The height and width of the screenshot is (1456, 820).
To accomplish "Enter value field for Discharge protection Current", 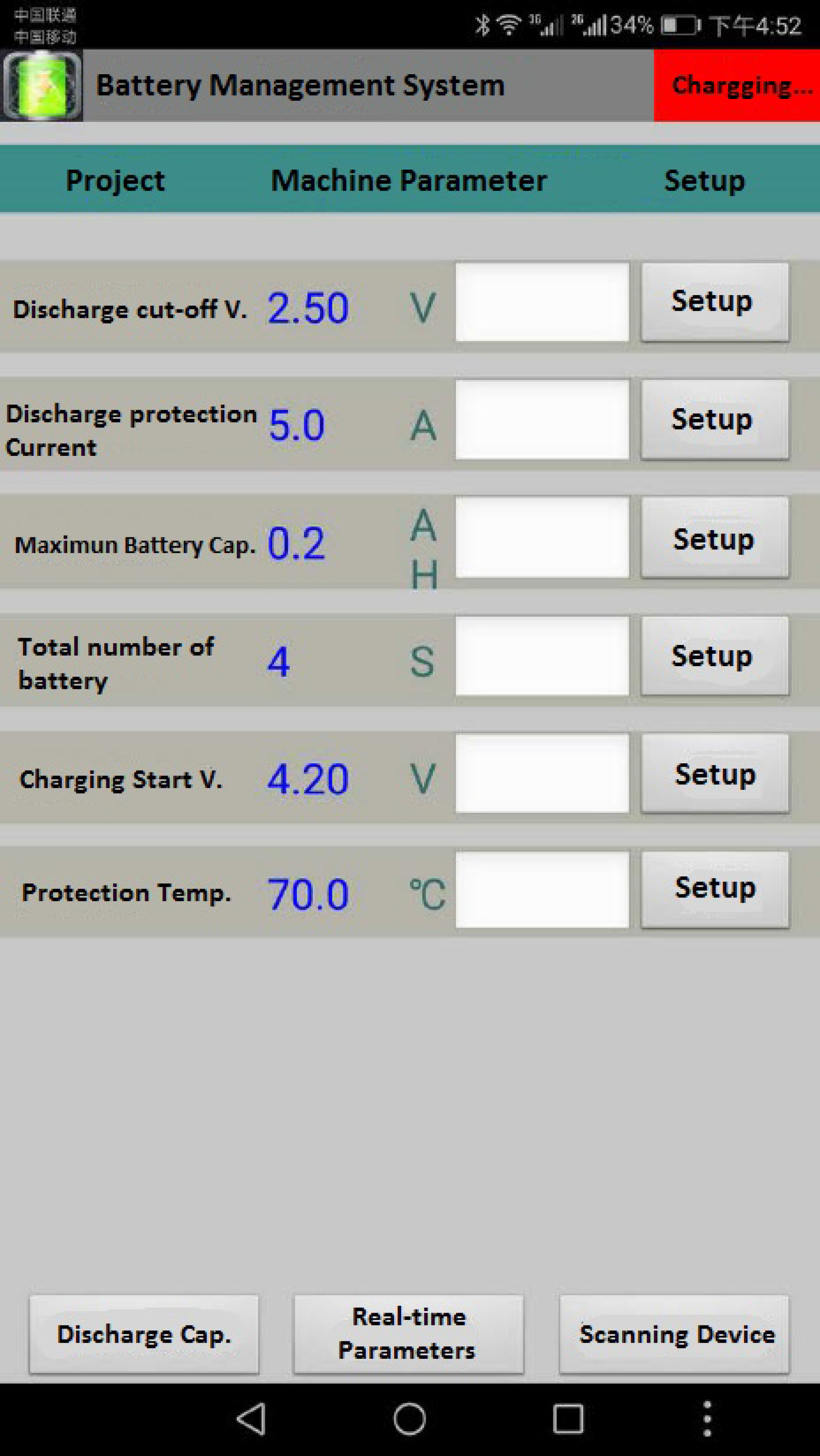I will click(542, 419).
